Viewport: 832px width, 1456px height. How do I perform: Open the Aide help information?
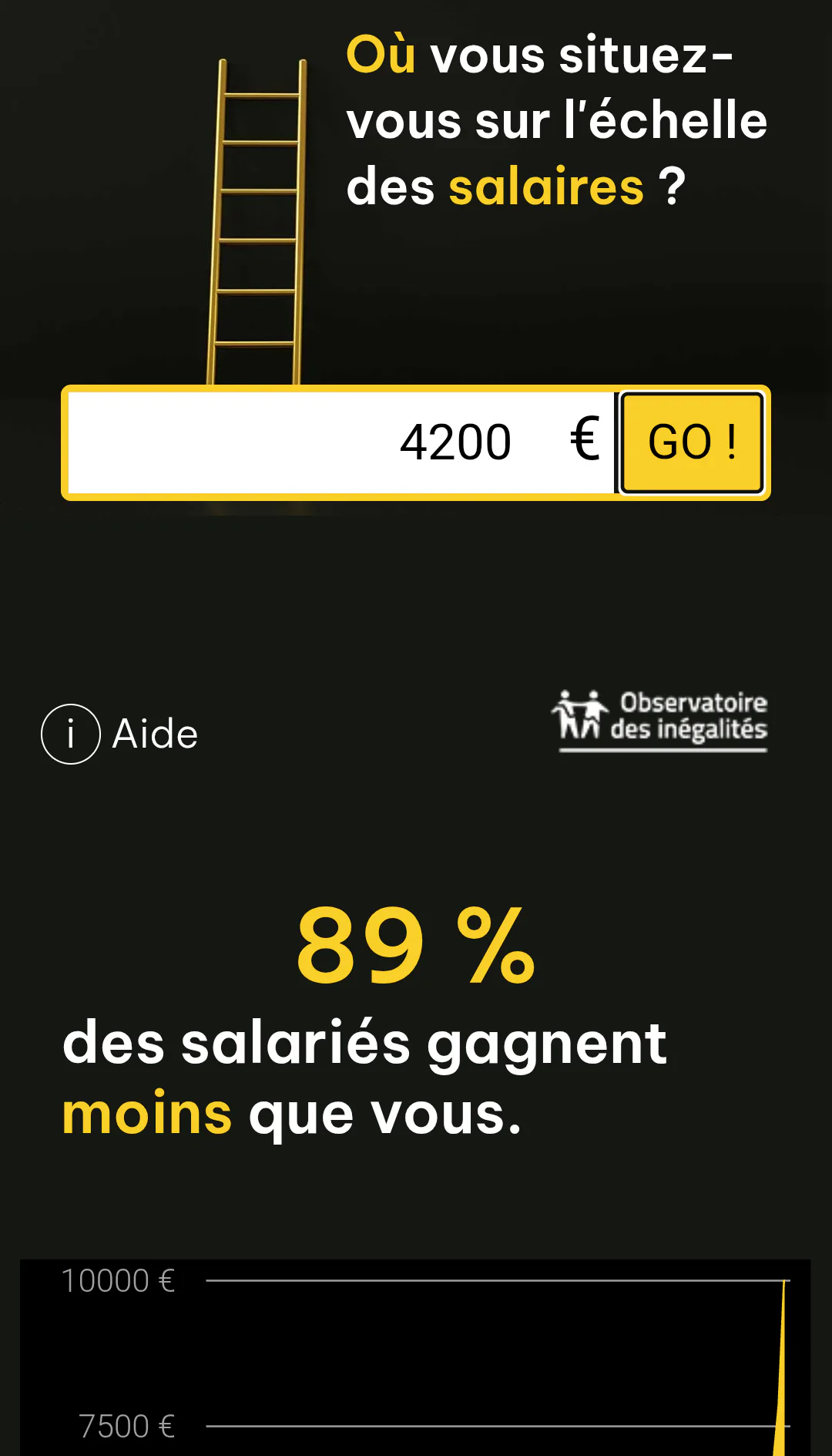pos(120,734)
